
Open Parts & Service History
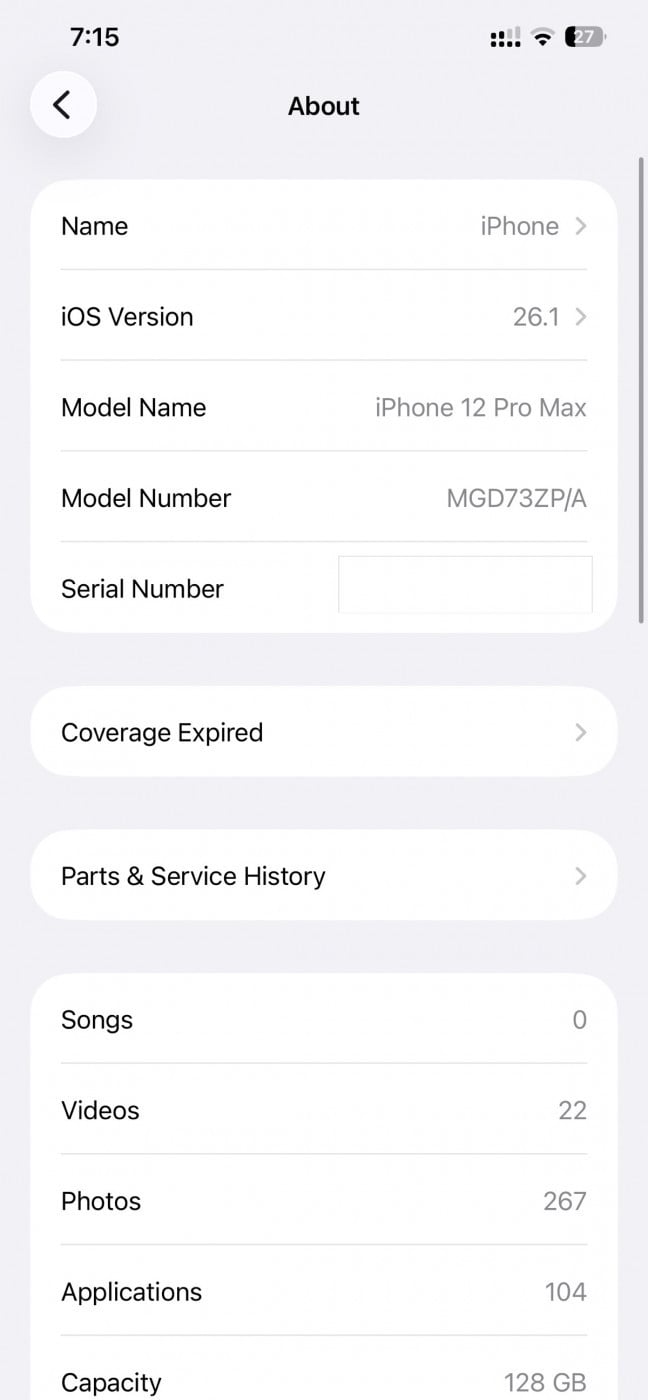click(323, 876)
